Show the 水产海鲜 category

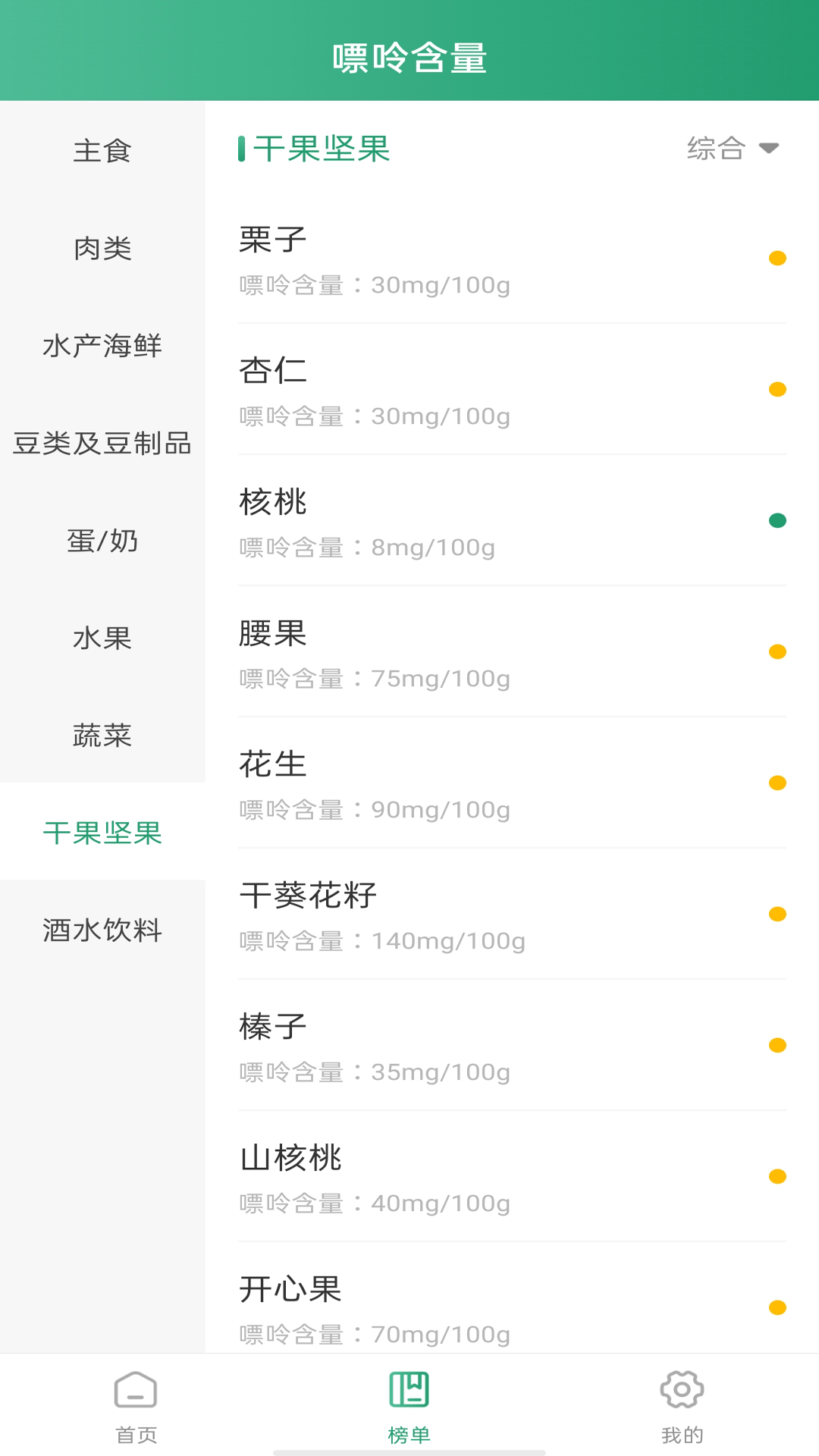tap(102, 346)
